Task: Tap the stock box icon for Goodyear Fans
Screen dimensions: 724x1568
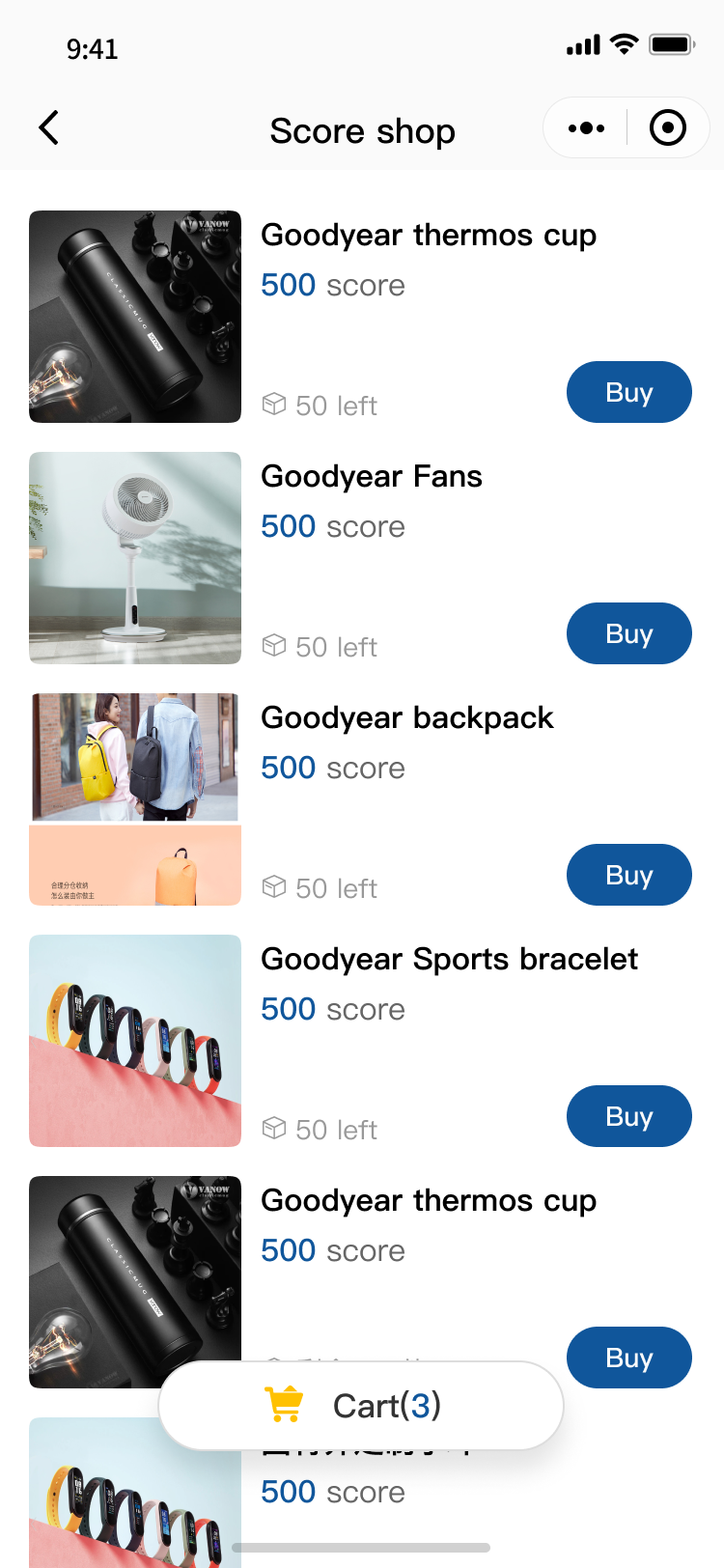Action: point(275,644)
